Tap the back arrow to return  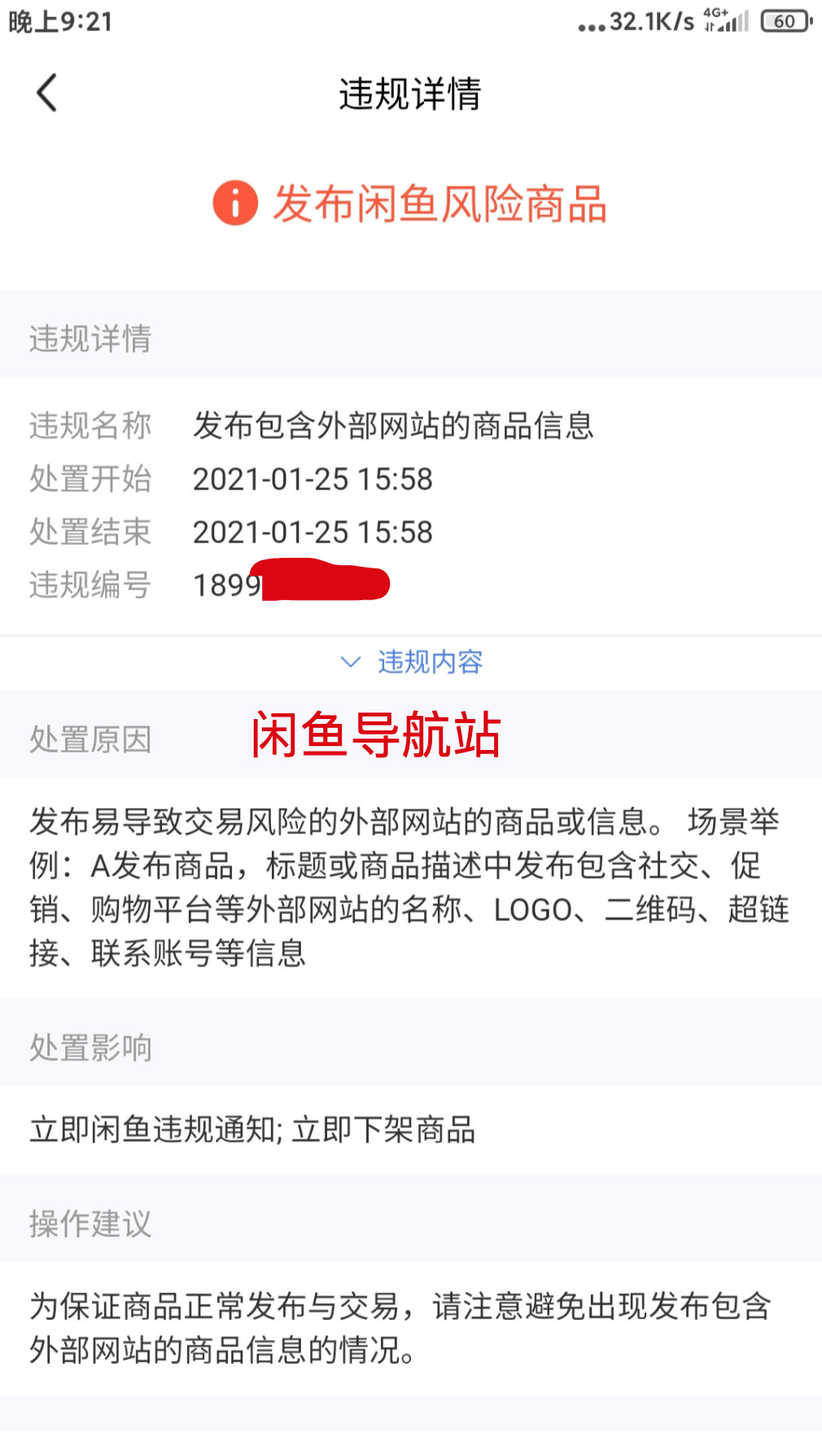[45, 92]
